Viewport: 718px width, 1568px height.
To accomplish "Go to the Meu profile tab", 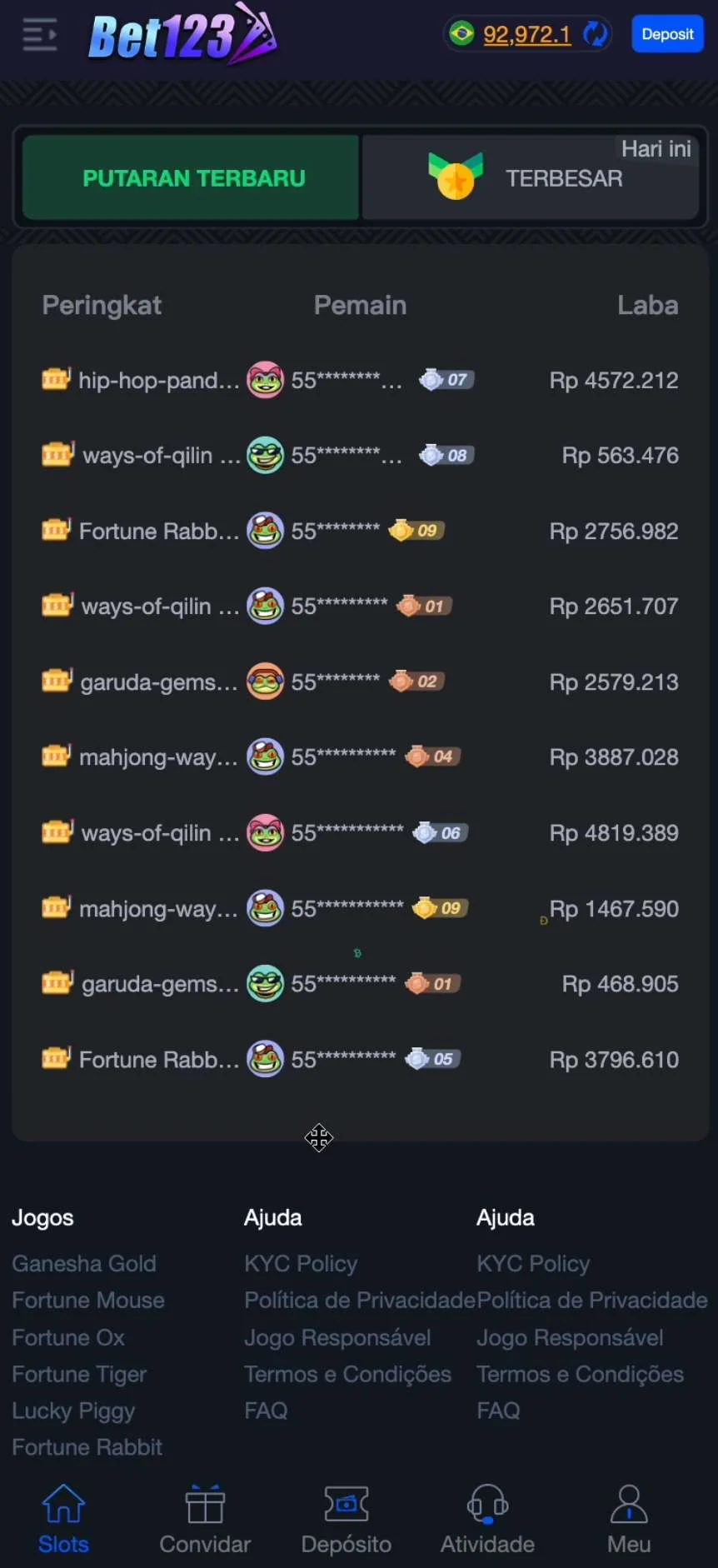I will coord(629,1520).
